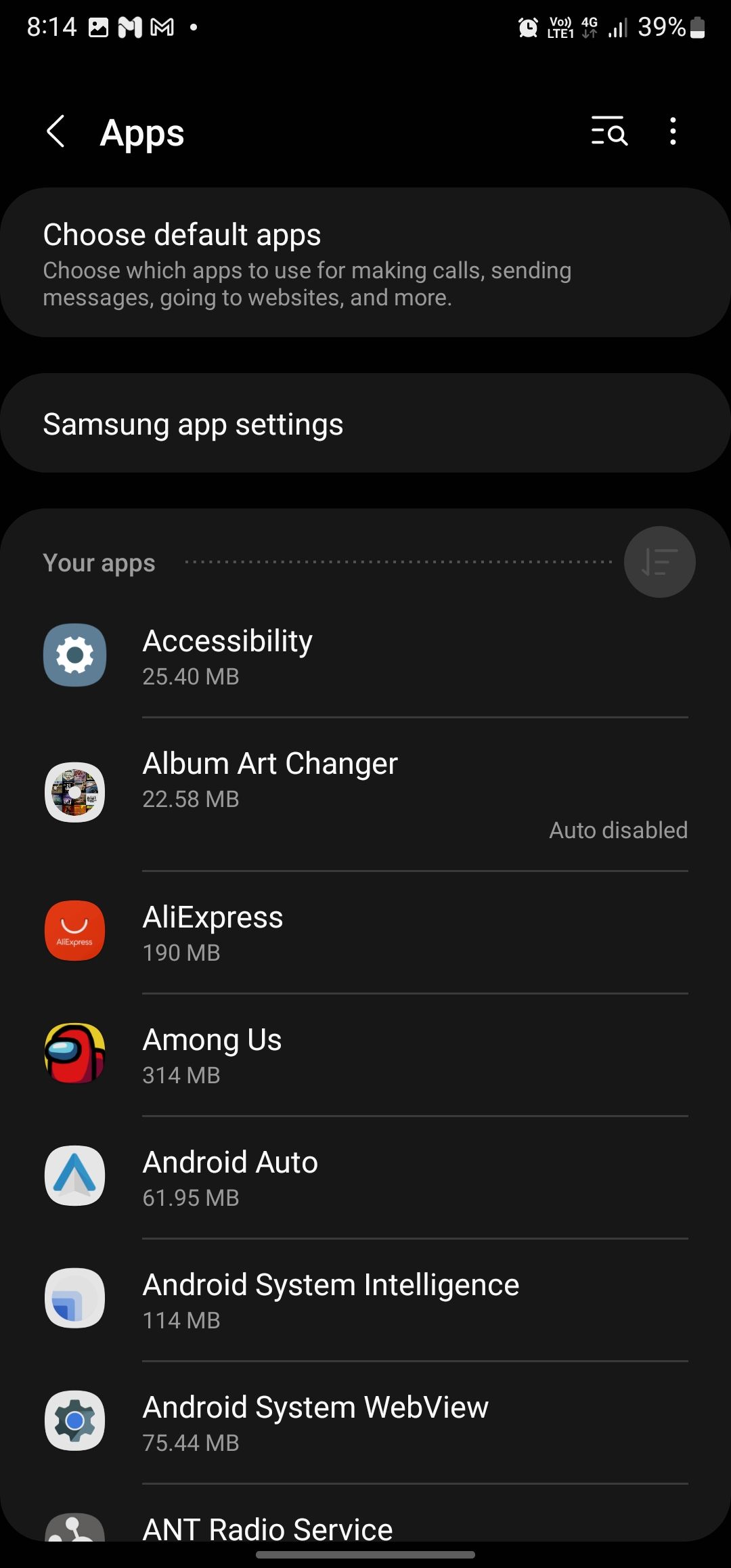Open Choose default apps
Viewport: 731px width, 1568px height.
365,263
